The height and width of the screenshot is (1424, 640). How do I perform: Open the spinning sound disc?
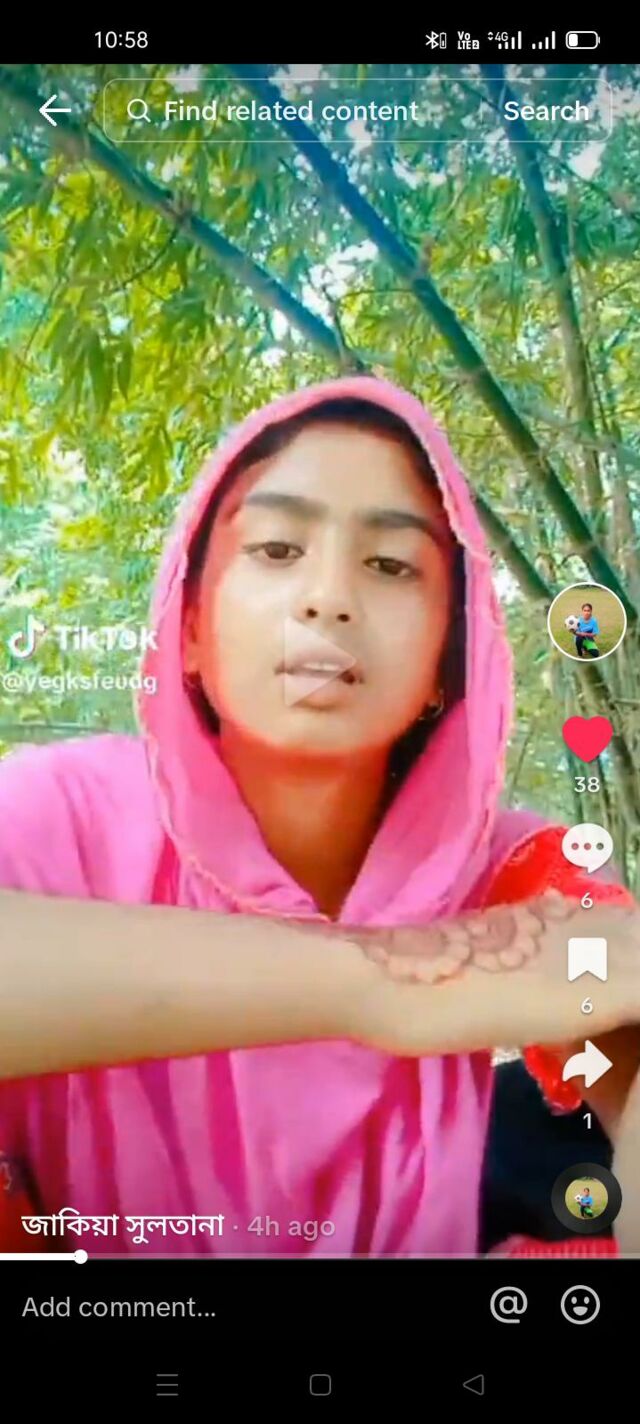(x=586, y=1198)
